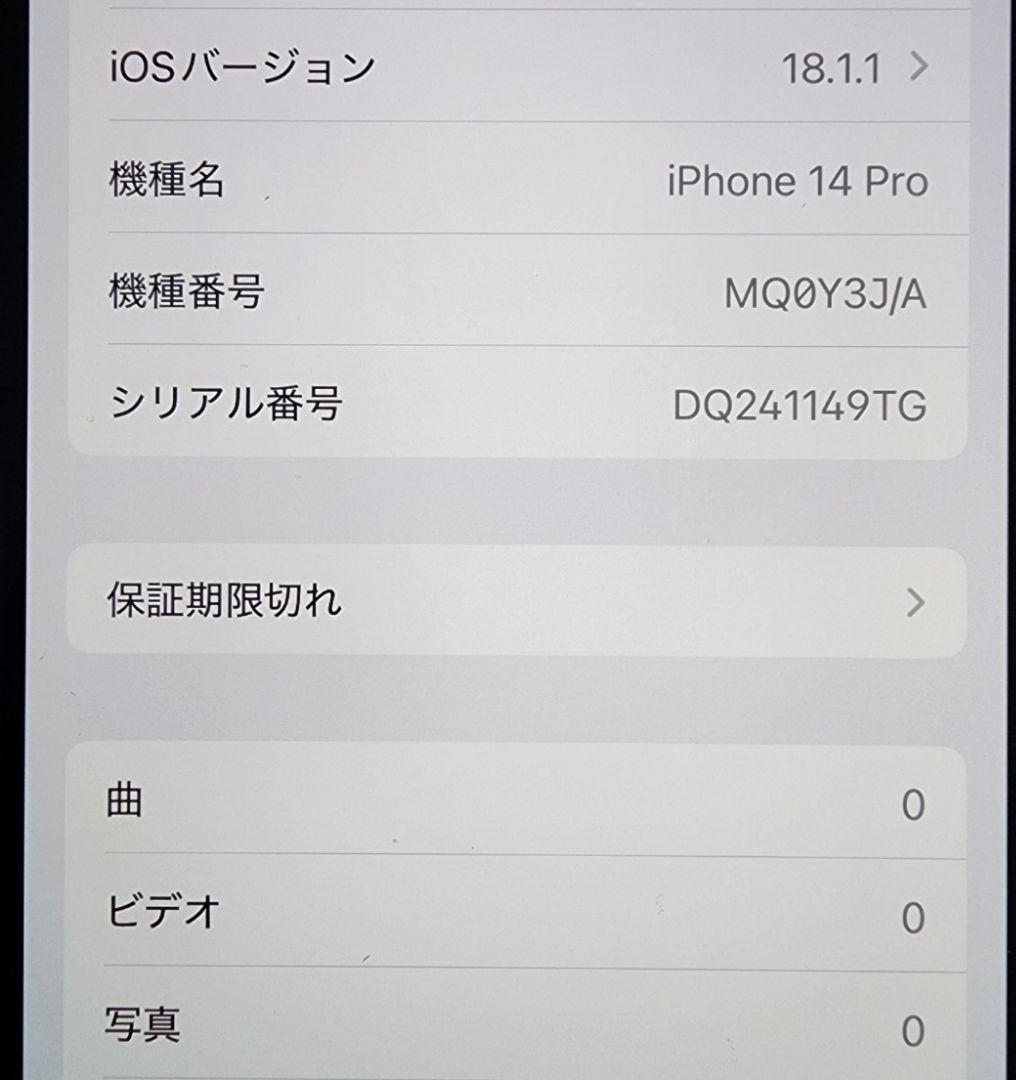The width and height of the screenshot is (1016, 1080).
Task: Tap the iPhone 14 Pro label
Action: click(x=797, y=181)
